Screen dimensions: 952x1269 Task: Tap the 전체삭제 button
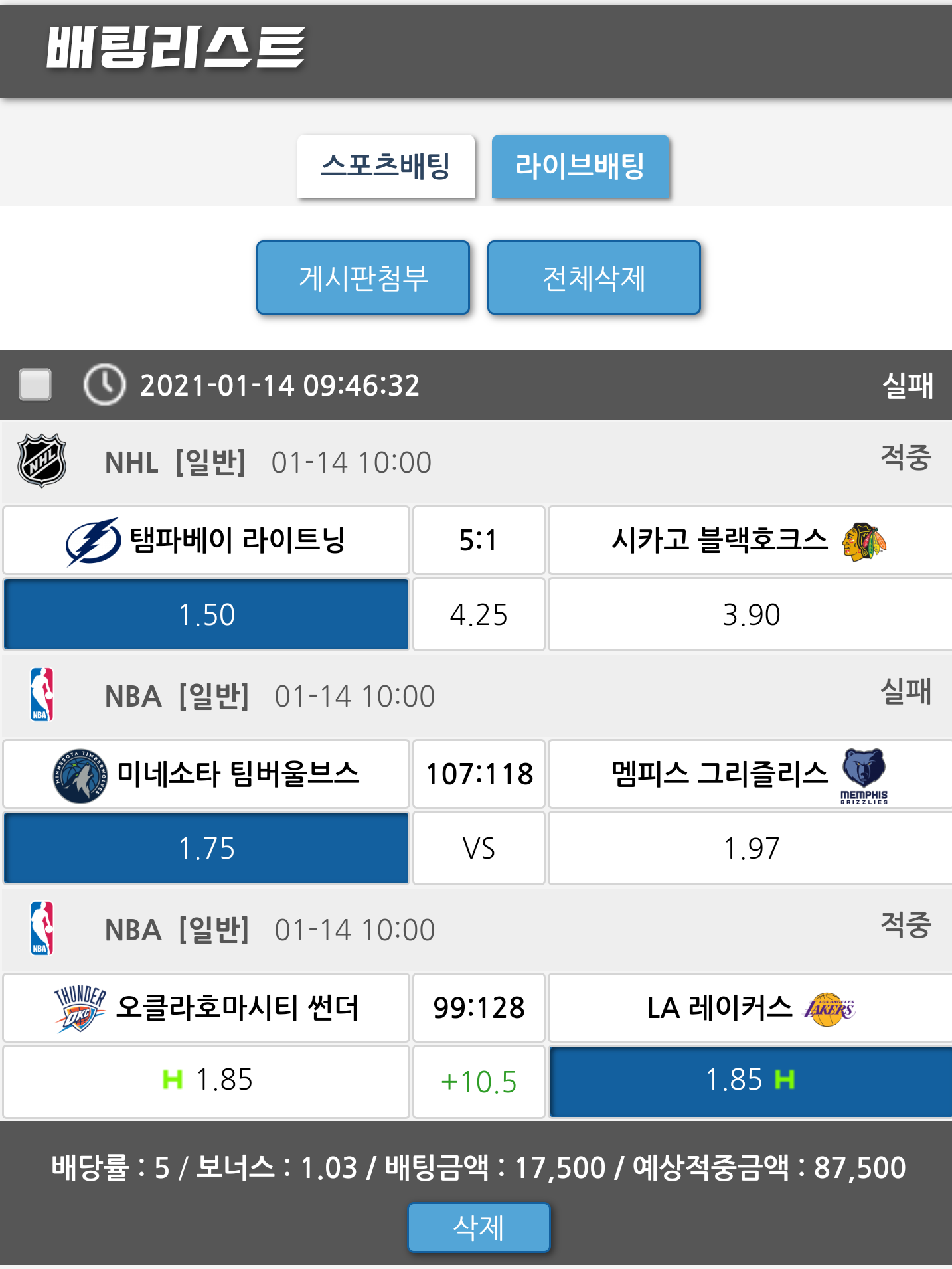click(594, 278)
